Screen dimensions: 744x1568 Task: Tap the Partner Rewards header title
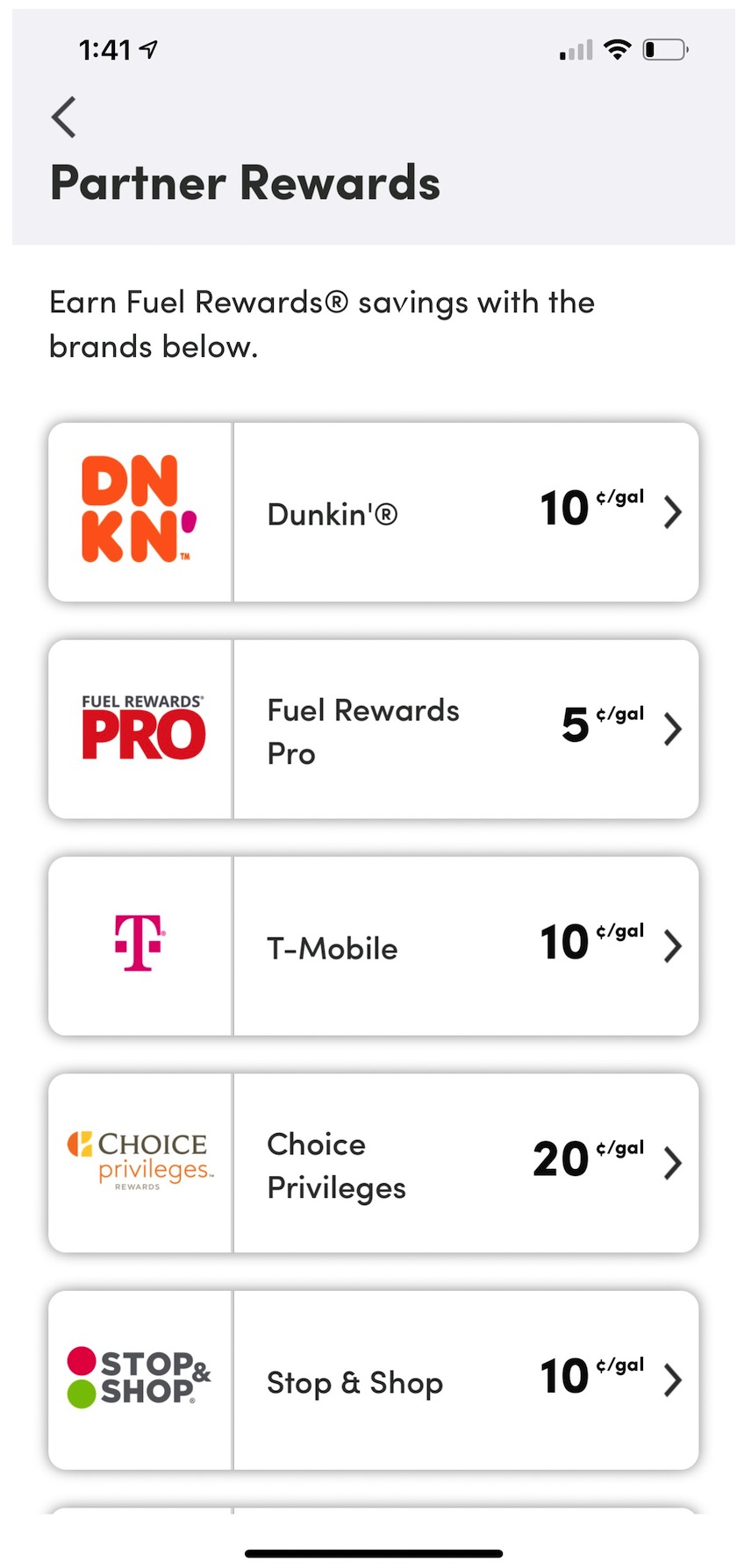pos(246,182)
